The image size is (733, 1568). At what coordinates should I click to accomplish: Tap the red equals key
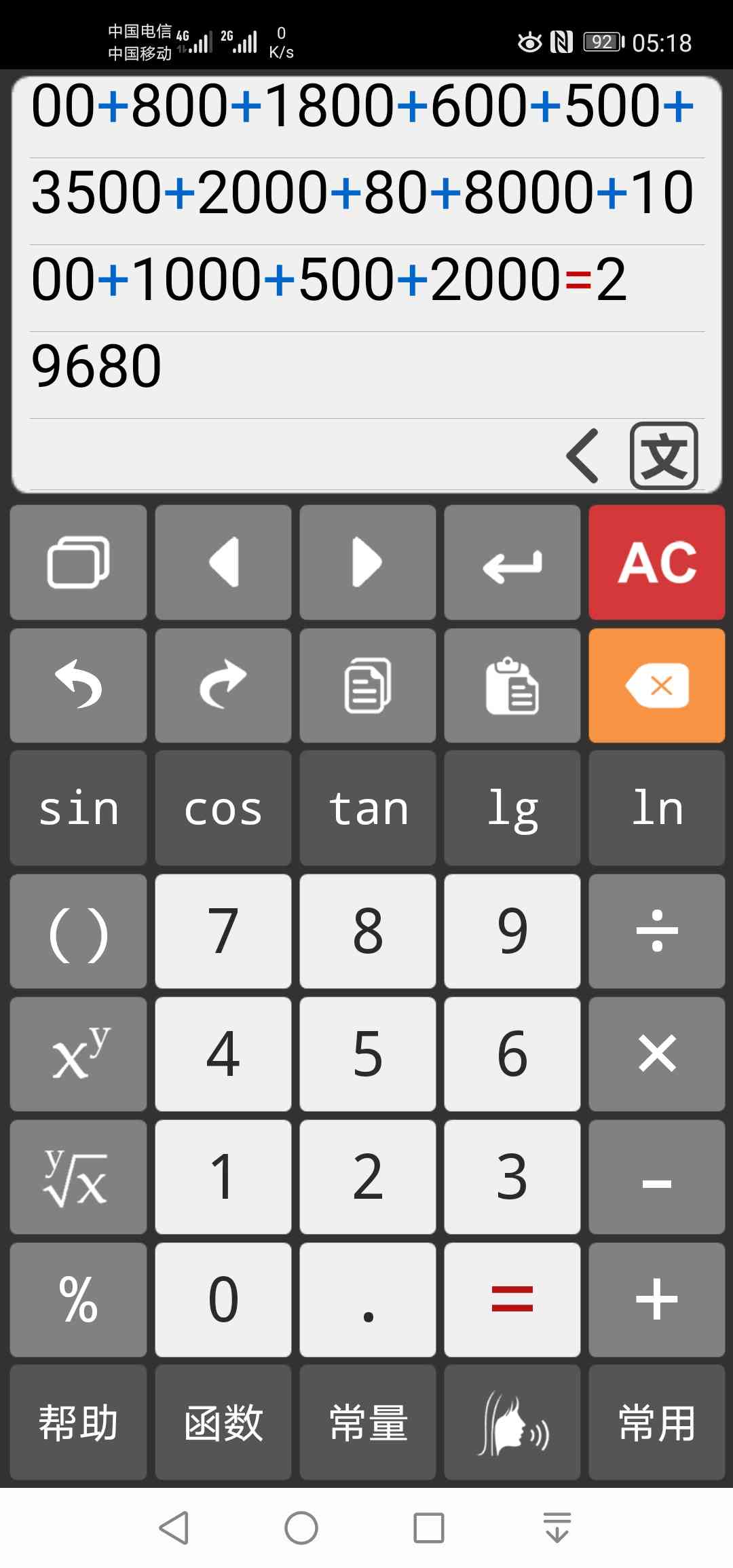[x=512, y=1300]
